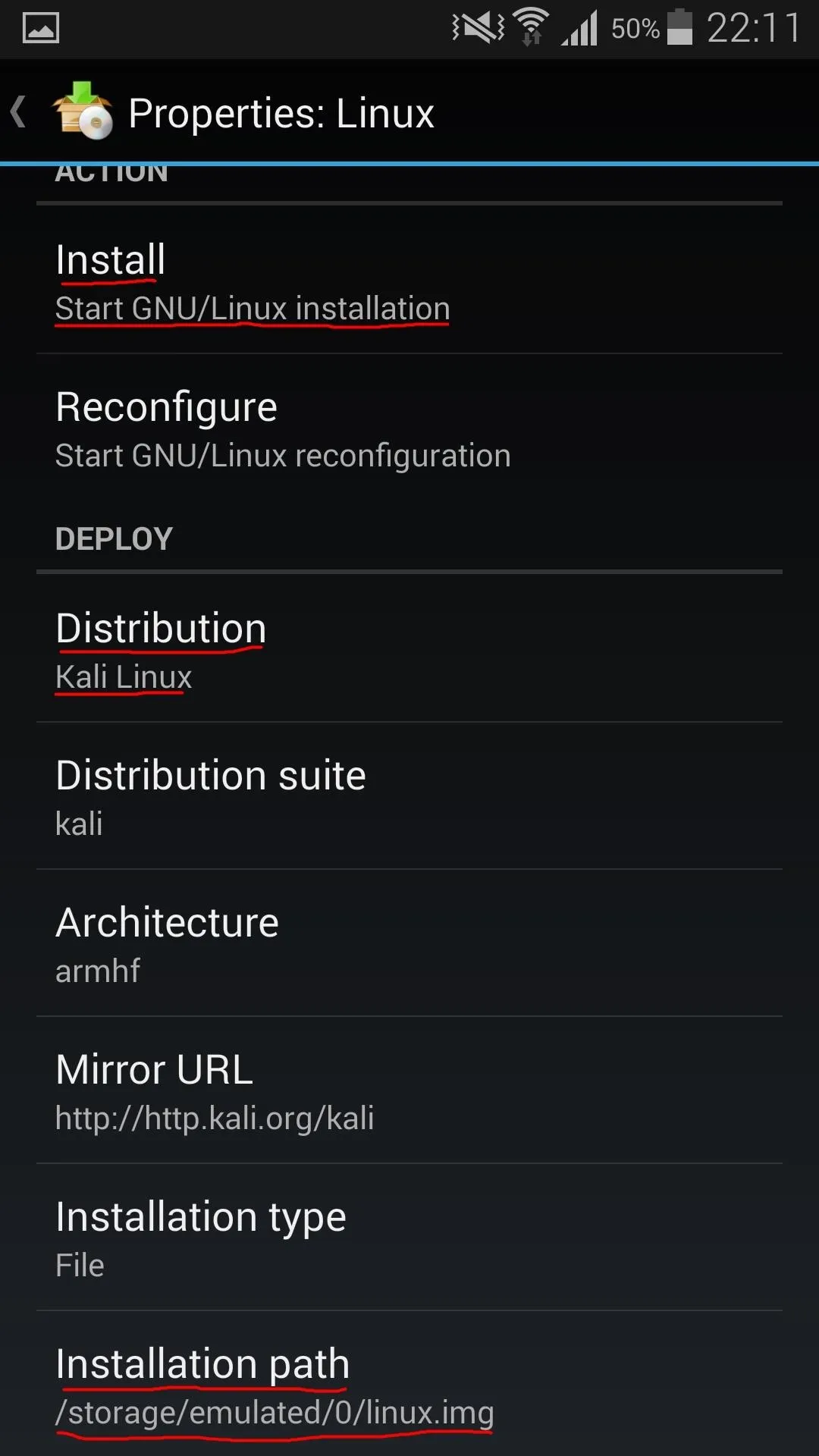Open the Reconfigure action
Viewport: 819px width, 1456px height.
[x=409, y=428]
